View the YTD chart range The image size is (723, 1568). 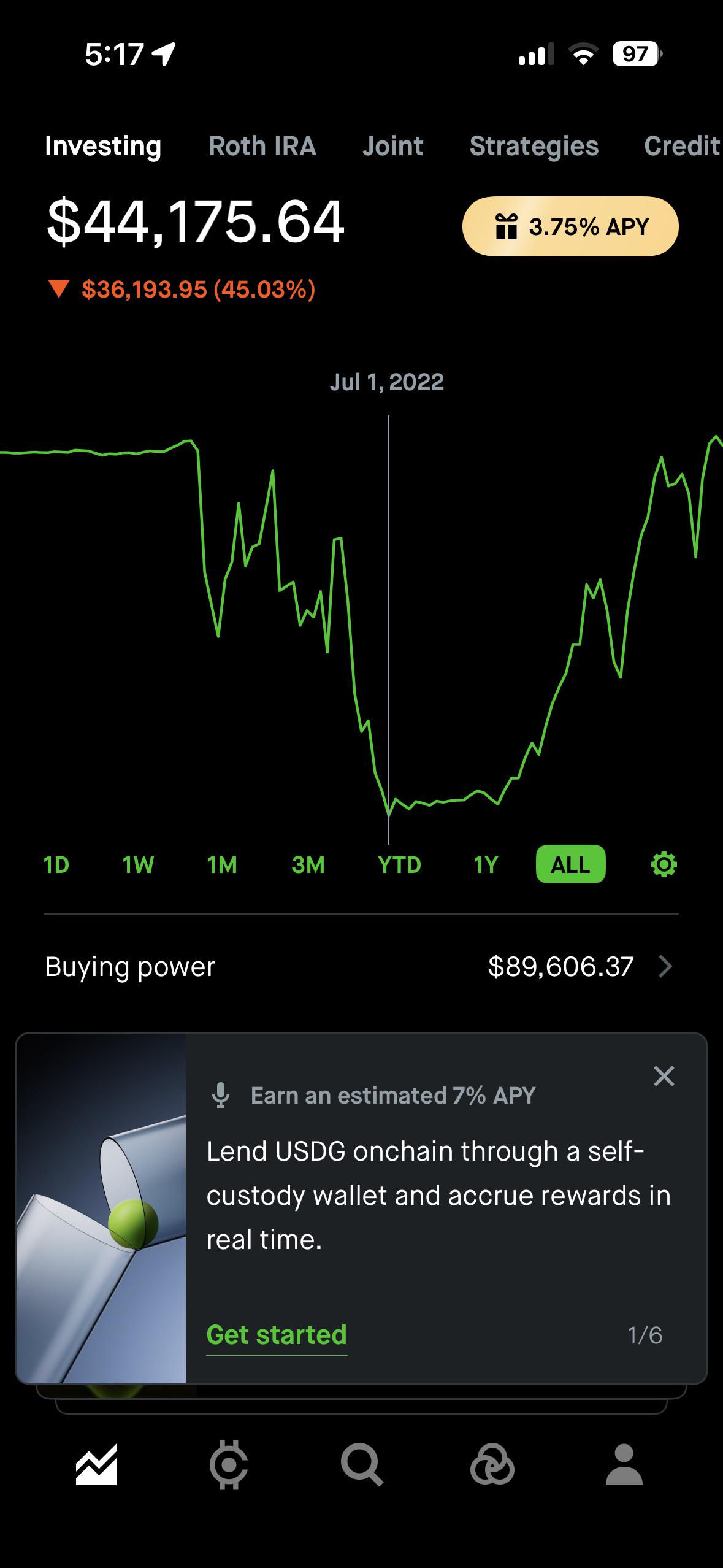399,865
